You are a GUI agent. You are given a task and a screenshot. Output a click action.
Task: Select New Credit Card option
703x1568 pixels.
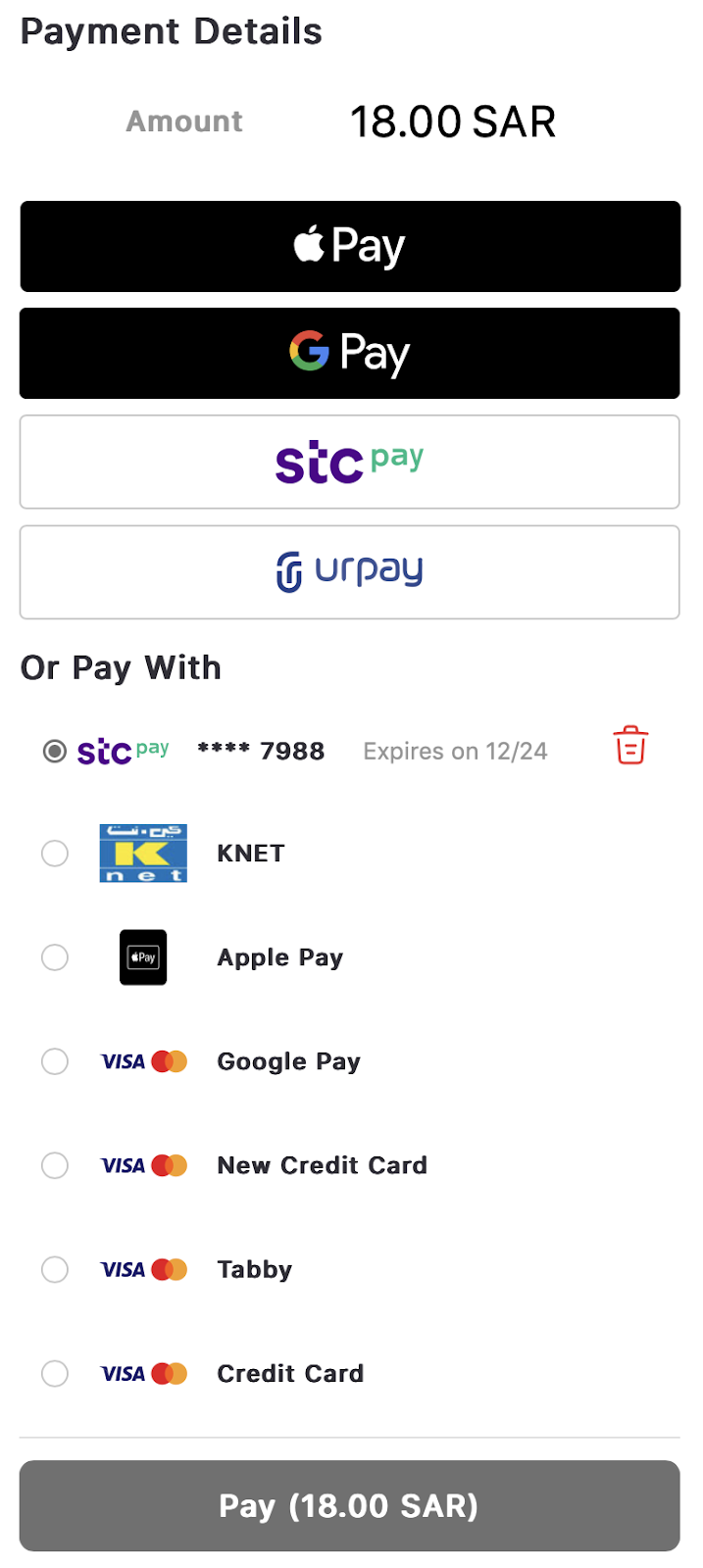pos(55,1165)
